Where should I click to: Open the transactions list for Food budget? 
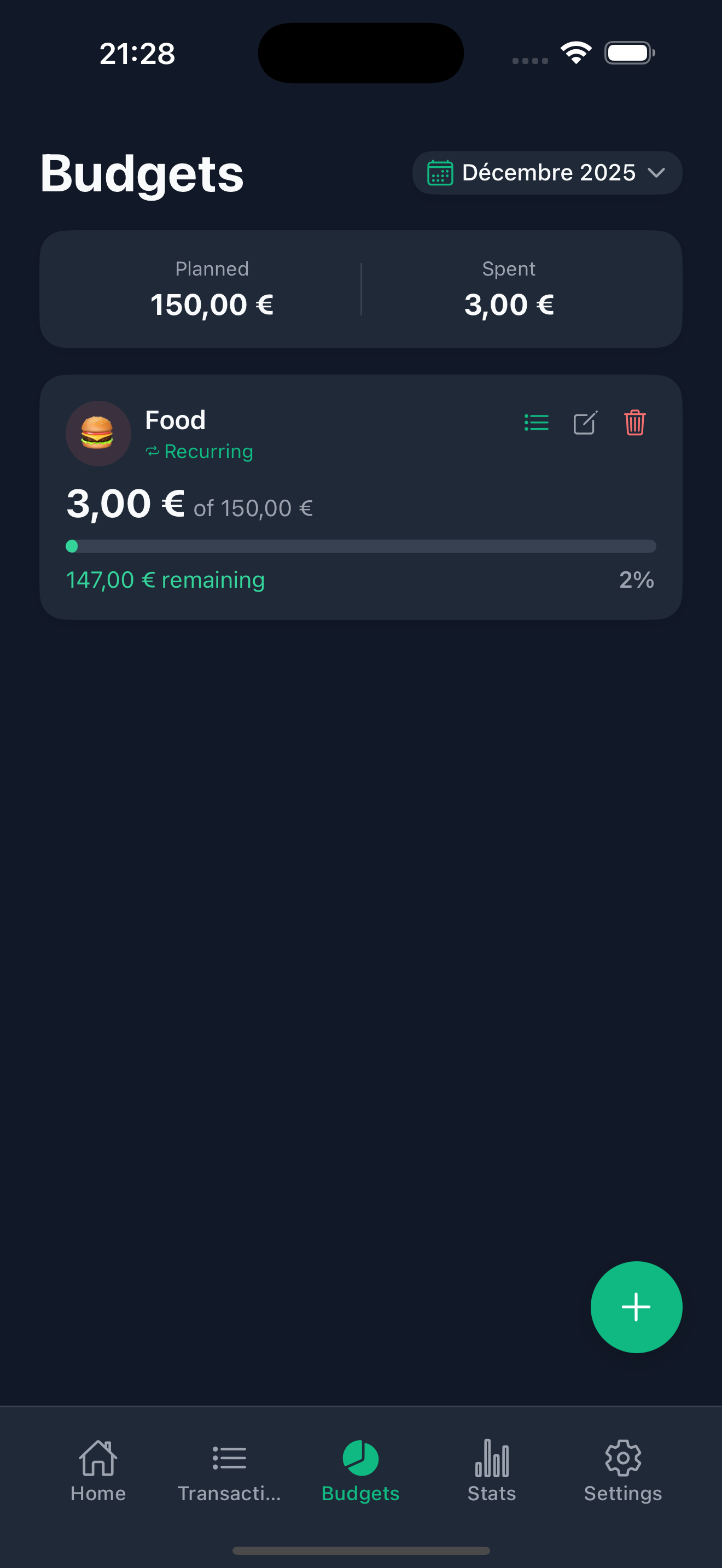[537, 423]
